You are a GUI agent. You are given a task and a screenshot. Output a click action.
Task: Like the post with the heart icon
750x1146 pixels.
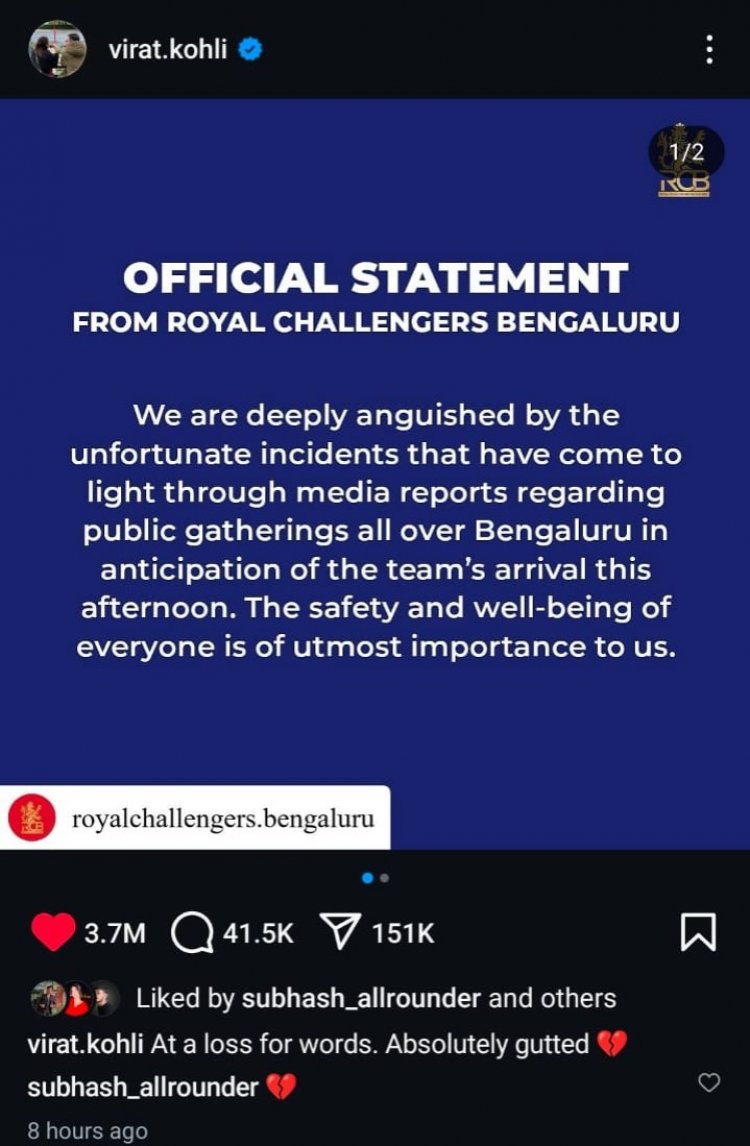click(x=53, y=933)
